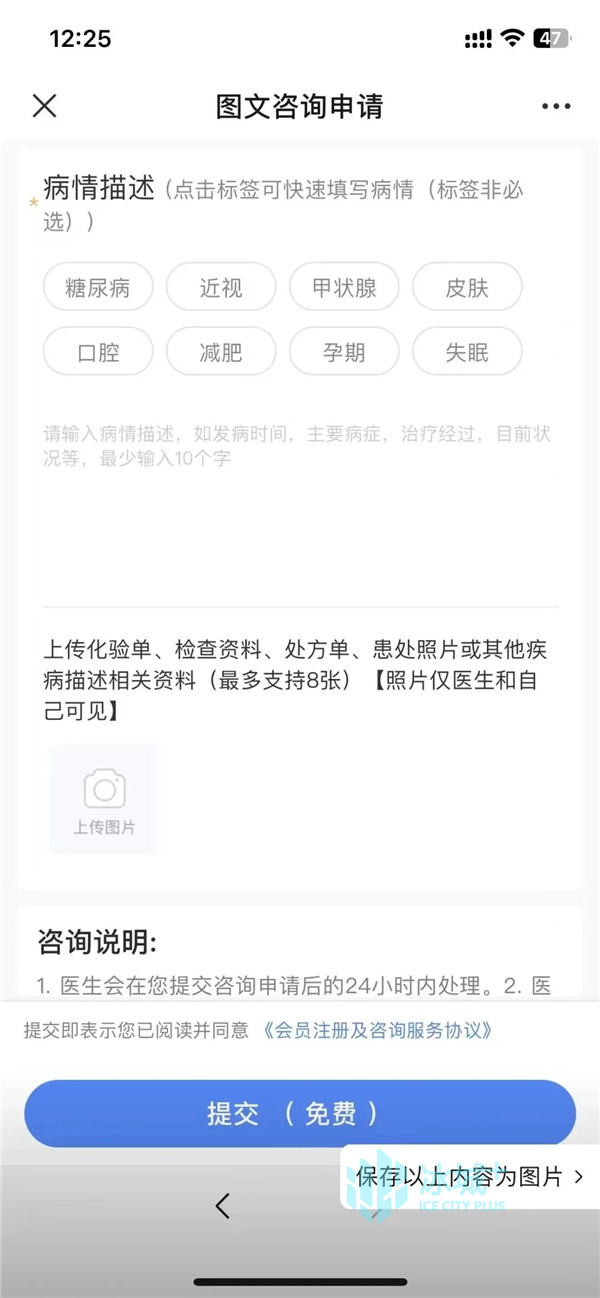Pick the 减肥 tag
Image resolution: width=600 pixels, height=1298 pixels.
221,352
